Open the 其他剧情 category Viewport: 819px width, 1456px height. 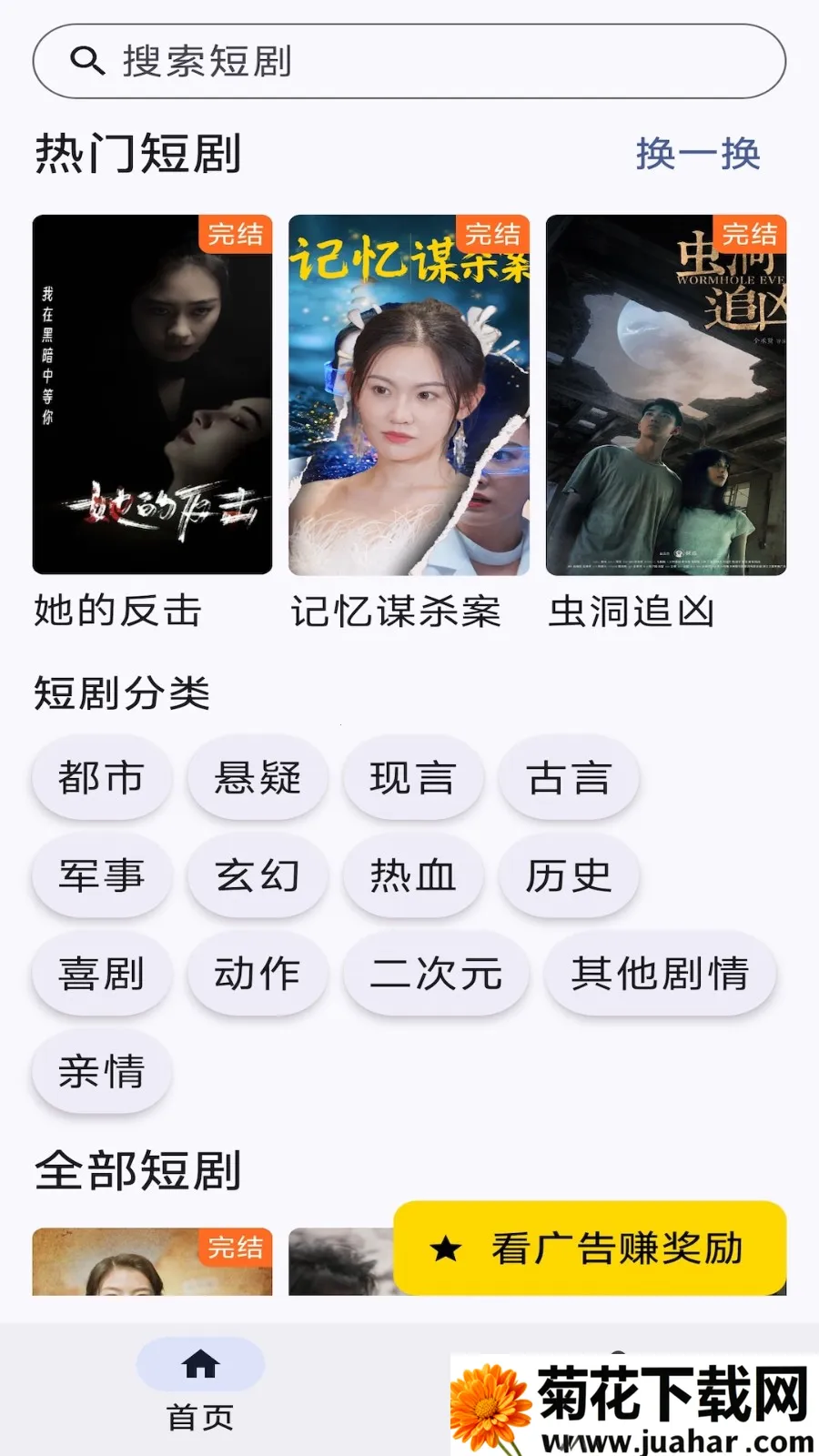pyautogui.click(x=660, y=974)
